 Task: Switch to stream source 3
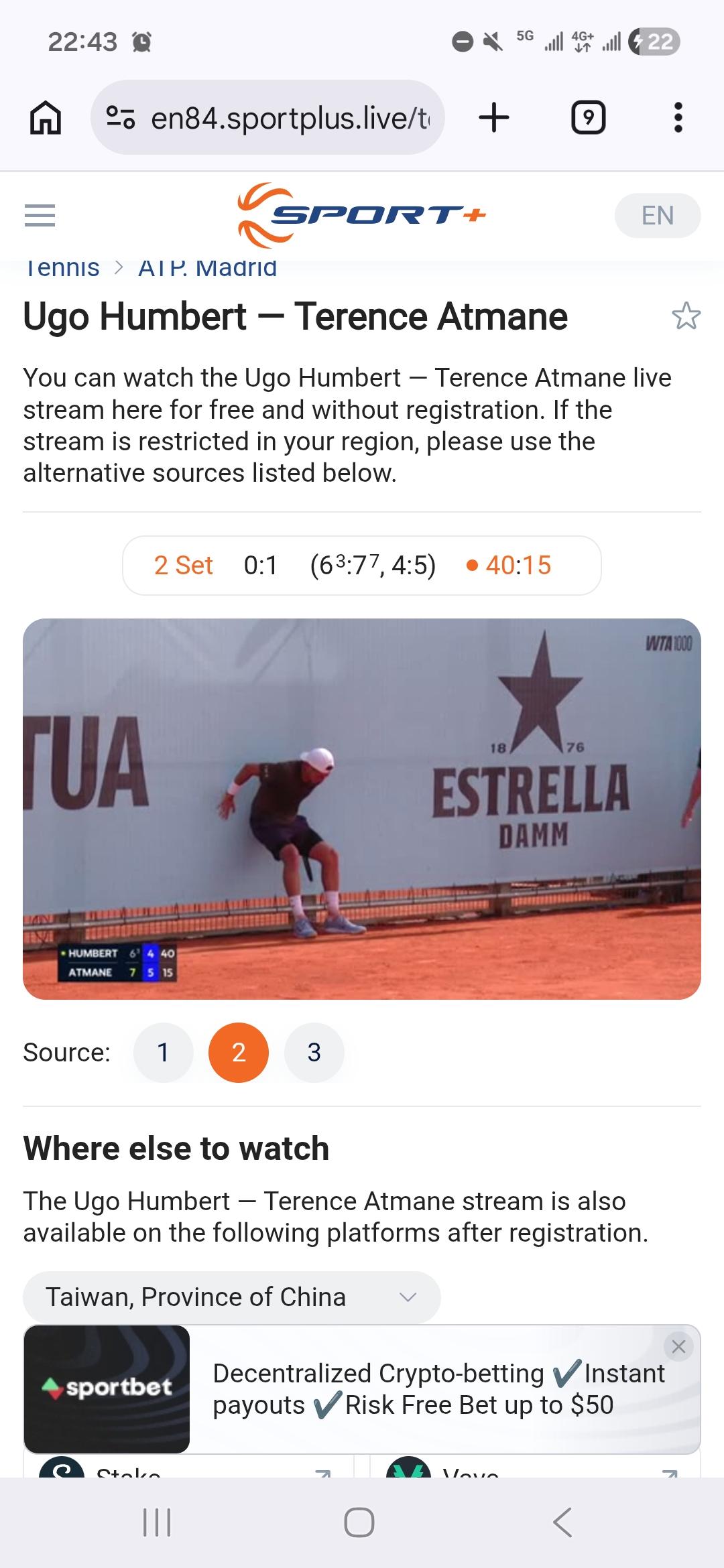(x=314, y=1053)
